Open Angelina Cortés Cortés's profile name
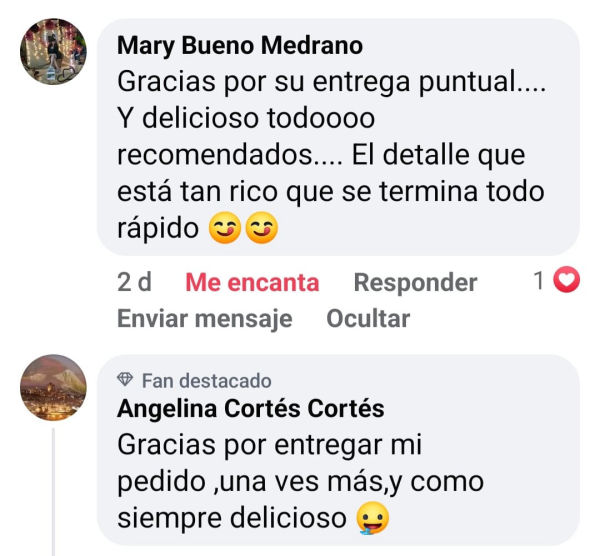The width and height of the screenshot is (600, 556). click(x=250, y=409)
